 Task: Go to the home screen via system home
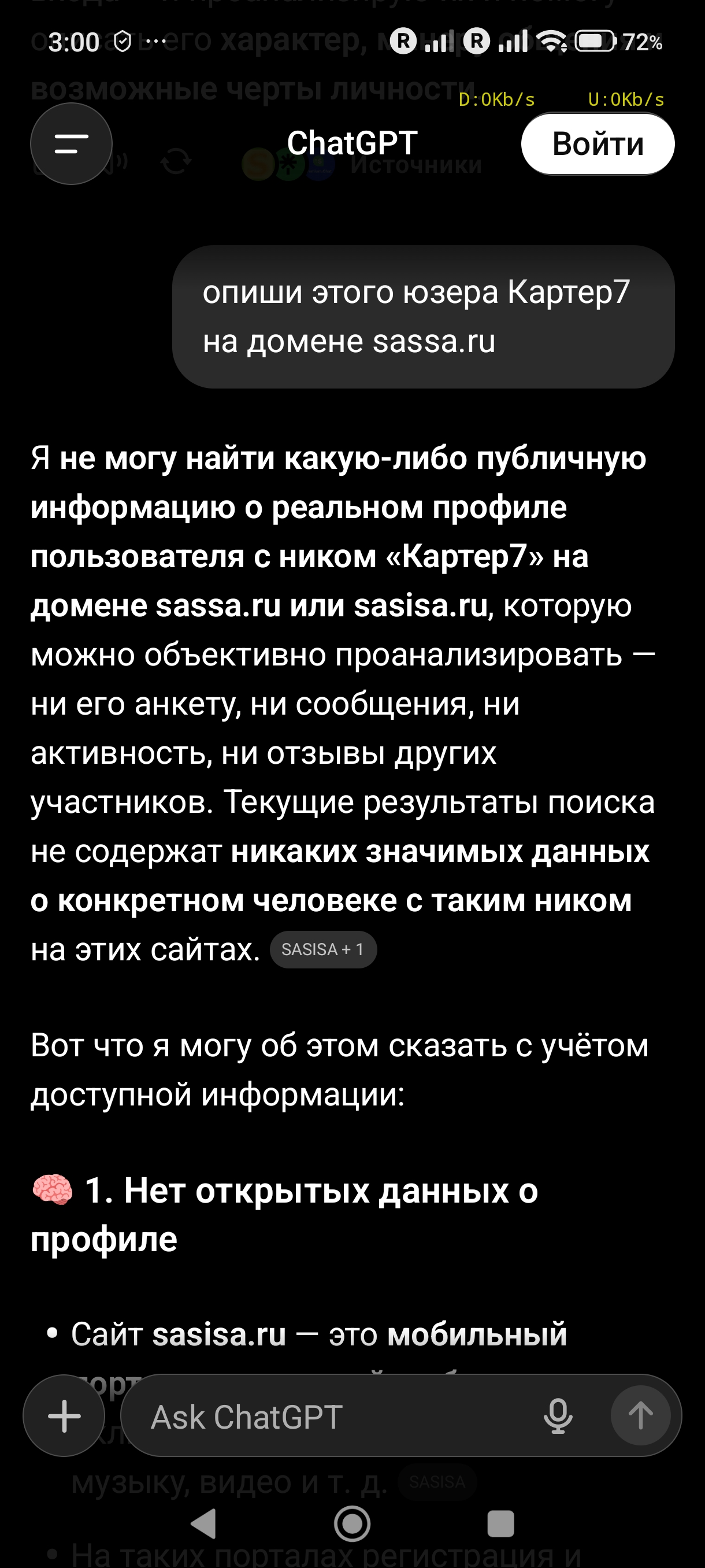click(352, 1523)
